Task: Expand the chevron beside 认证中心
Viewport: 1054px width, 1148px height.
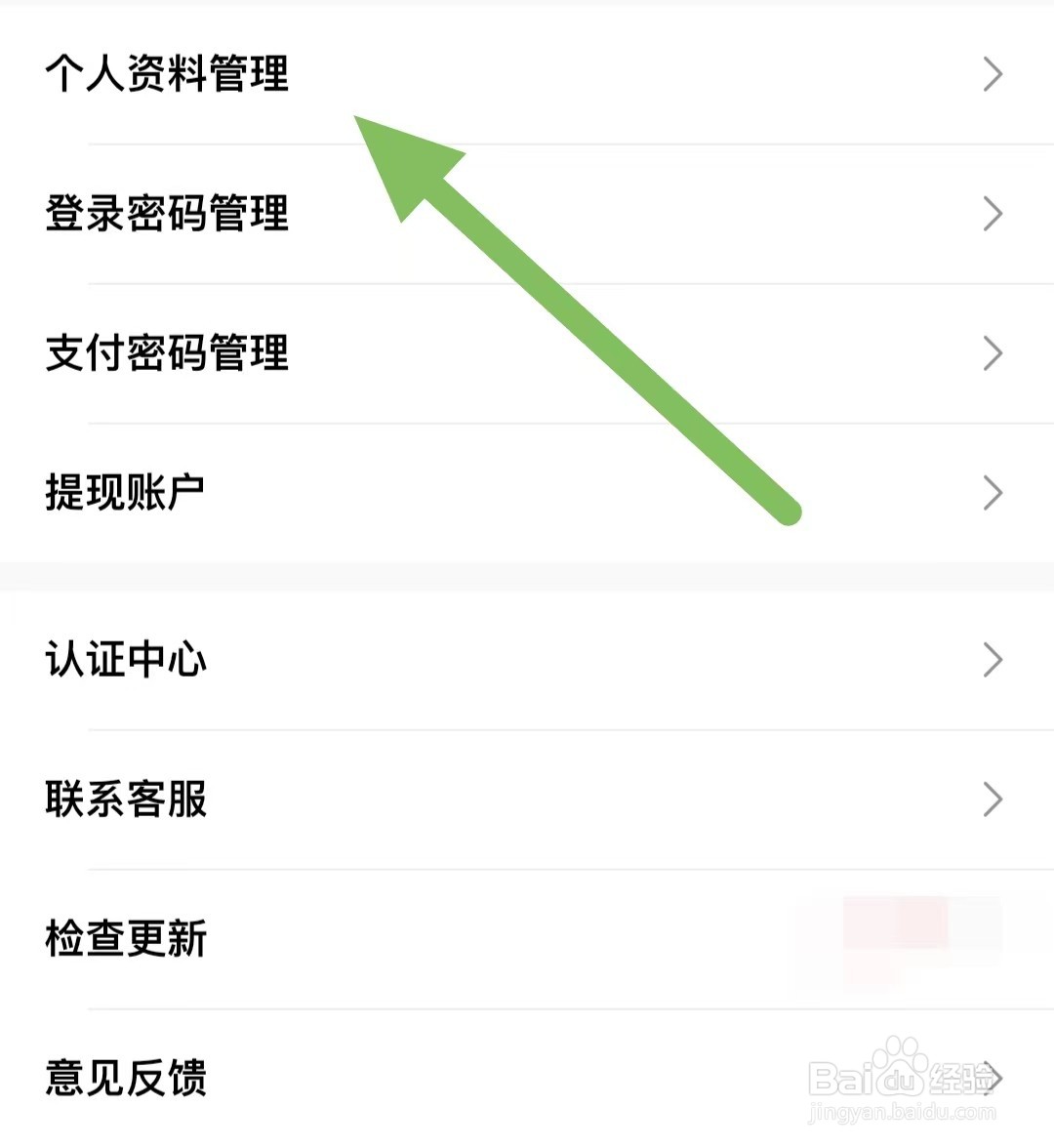Action: [x=993, y=660]
